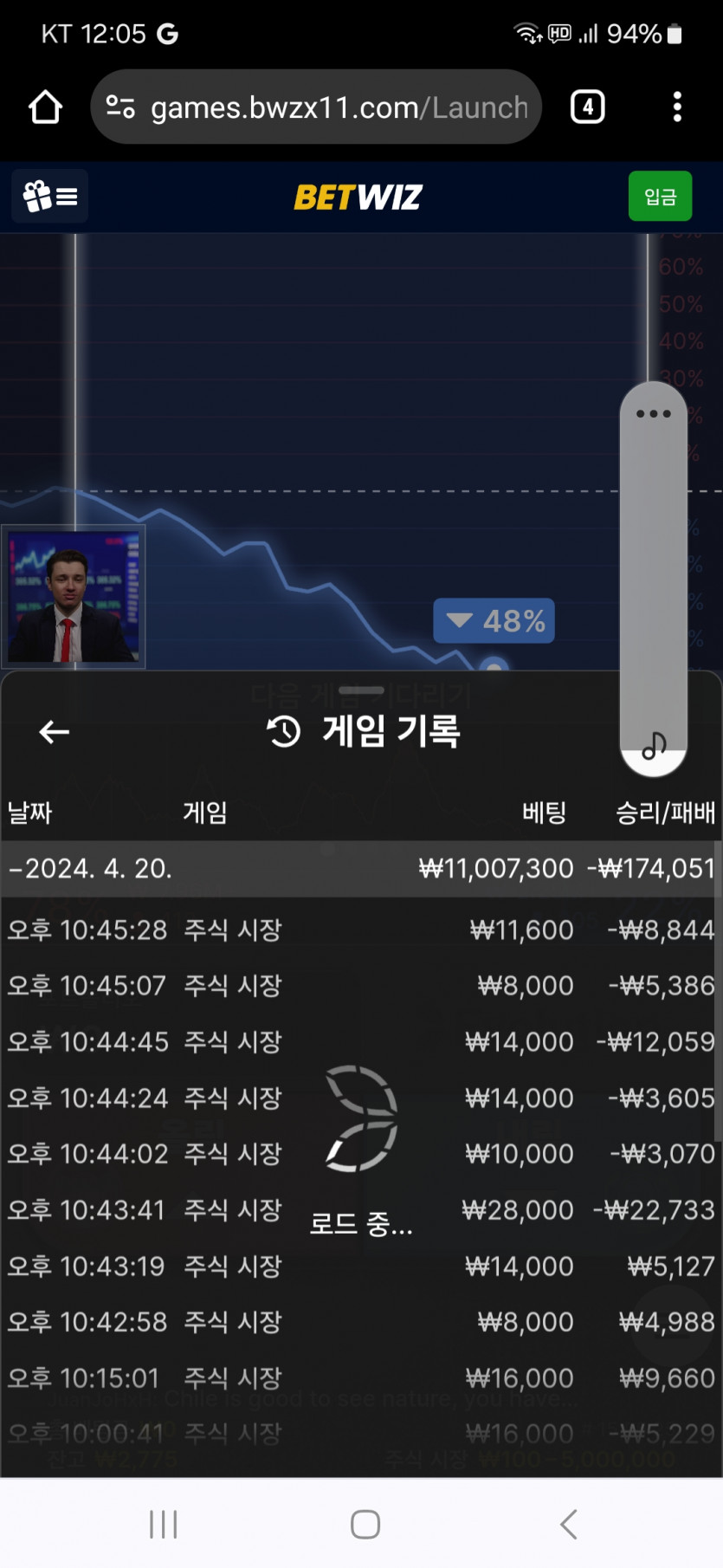Open the browser overflow menu

(x=677, y=107)
